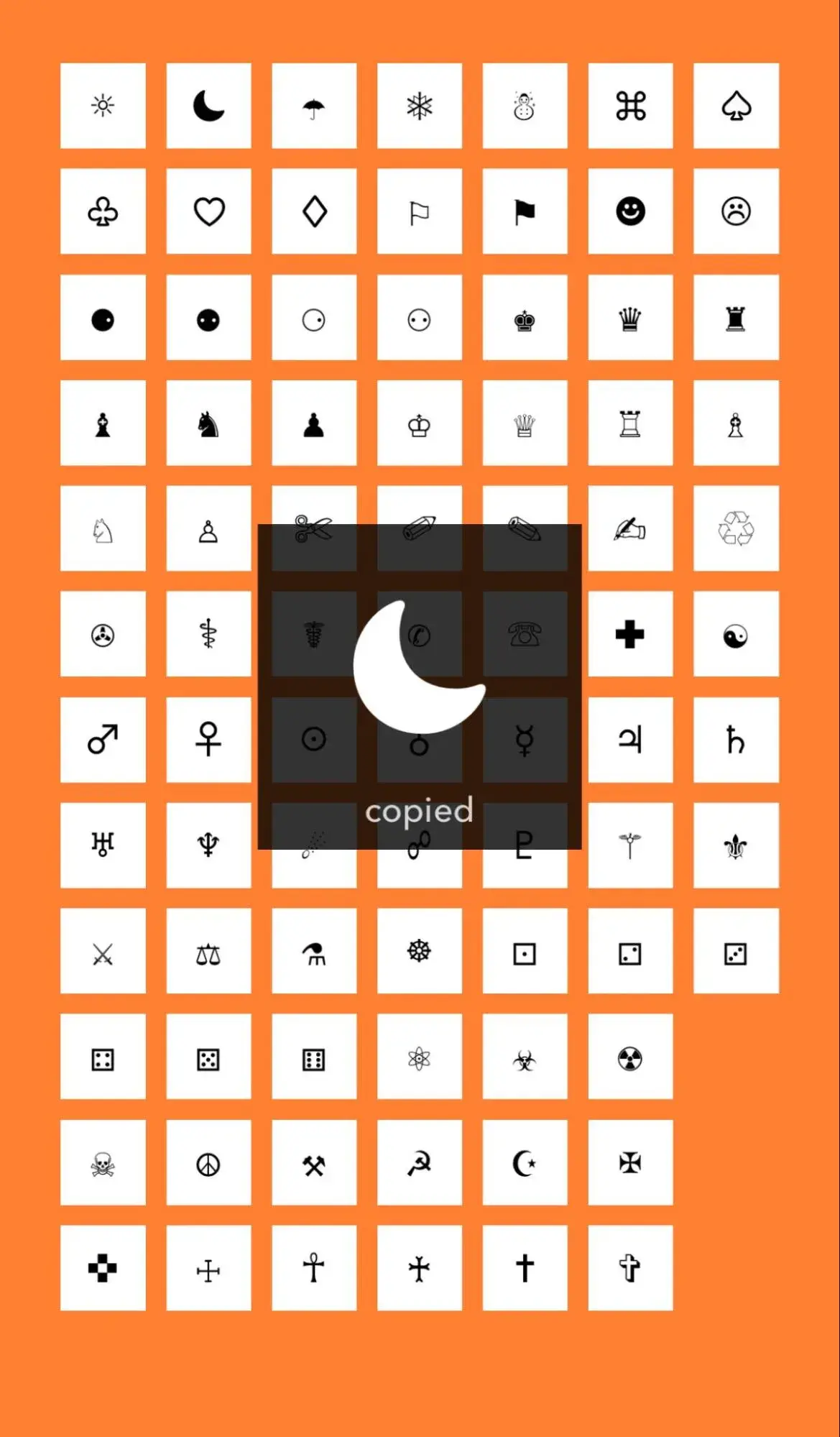Copy the black chess knight symbol
Screen dimensions: 840x1437
point(208,423)
